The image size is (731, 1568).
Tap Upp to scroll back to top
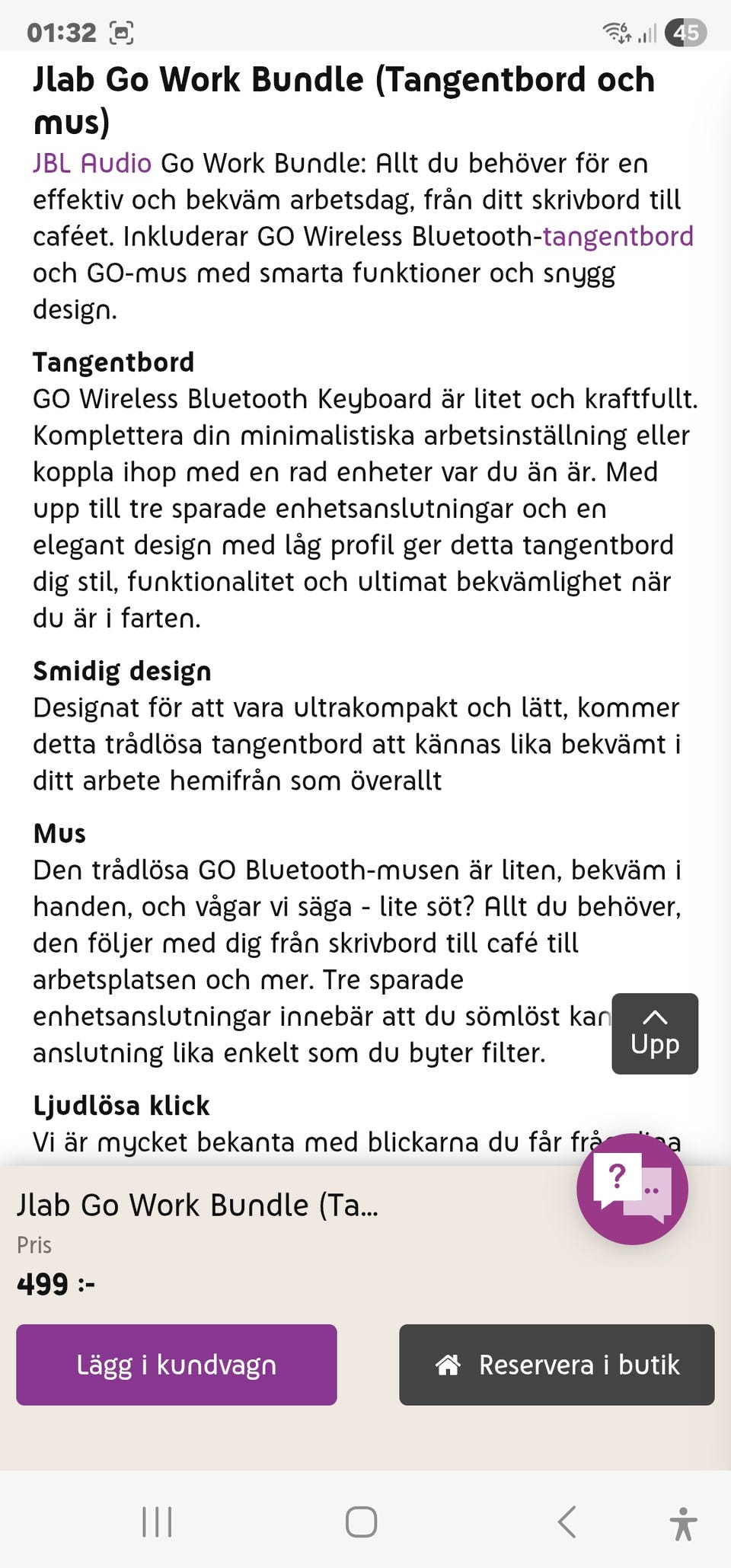coord(653,1032)
